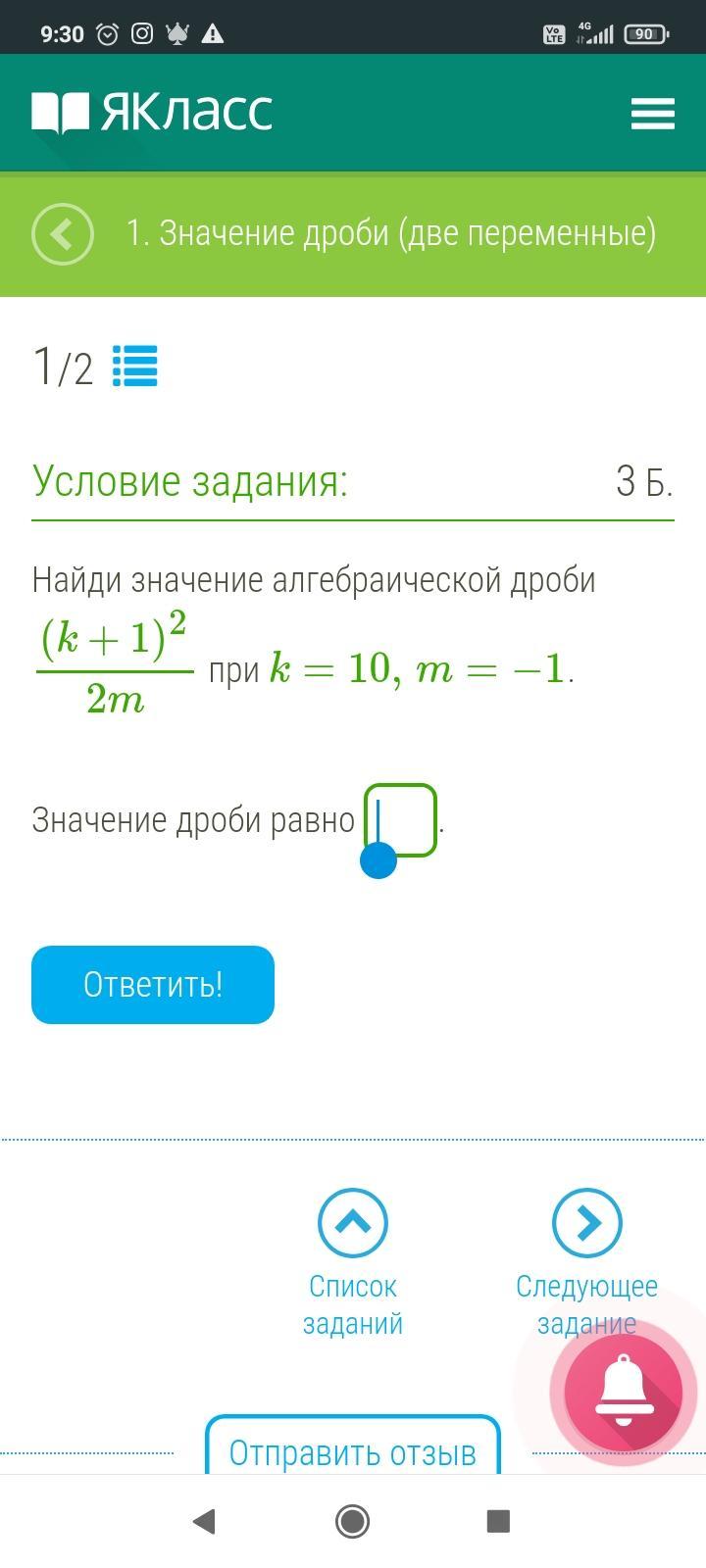706x1568 pixels.
Task: Focus the fraction value answer field
Action: 400,820
